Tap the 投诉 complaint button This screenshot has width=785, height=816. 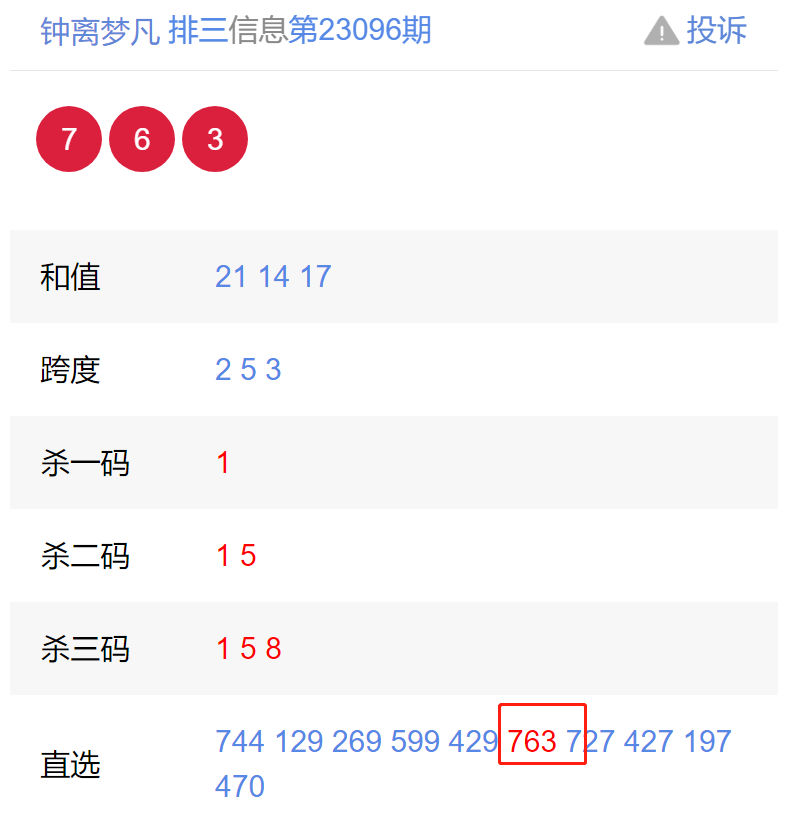point(697,30)
